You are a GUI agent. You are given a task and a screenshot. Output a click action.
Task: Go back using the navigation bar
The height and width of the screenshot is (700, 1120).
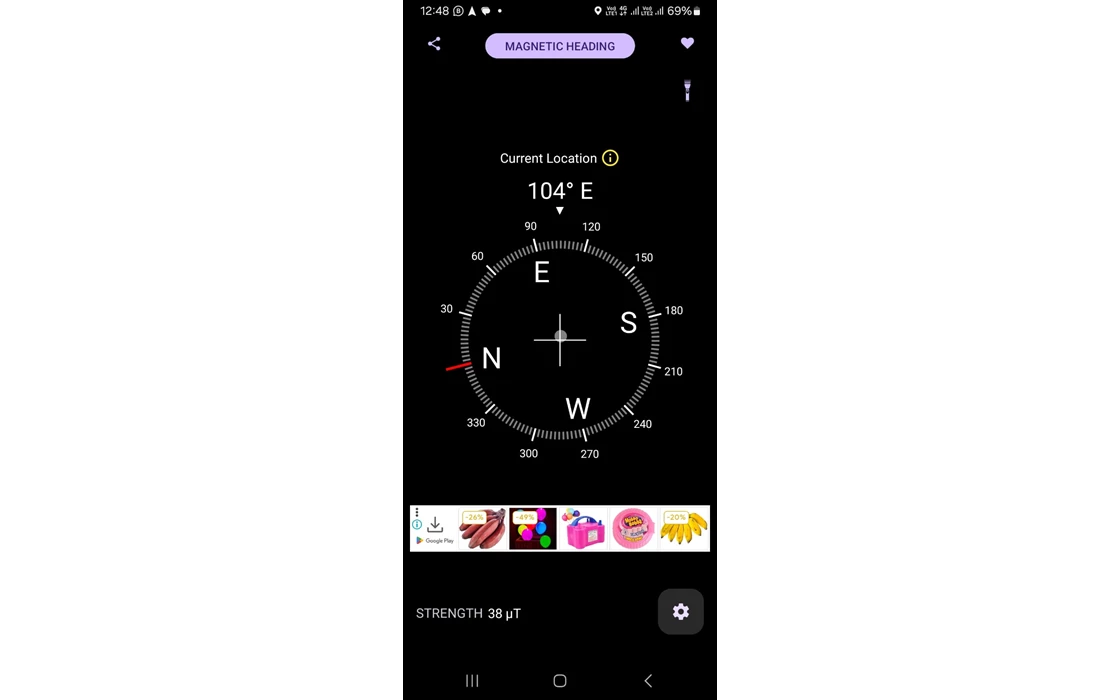click(648, 681)
